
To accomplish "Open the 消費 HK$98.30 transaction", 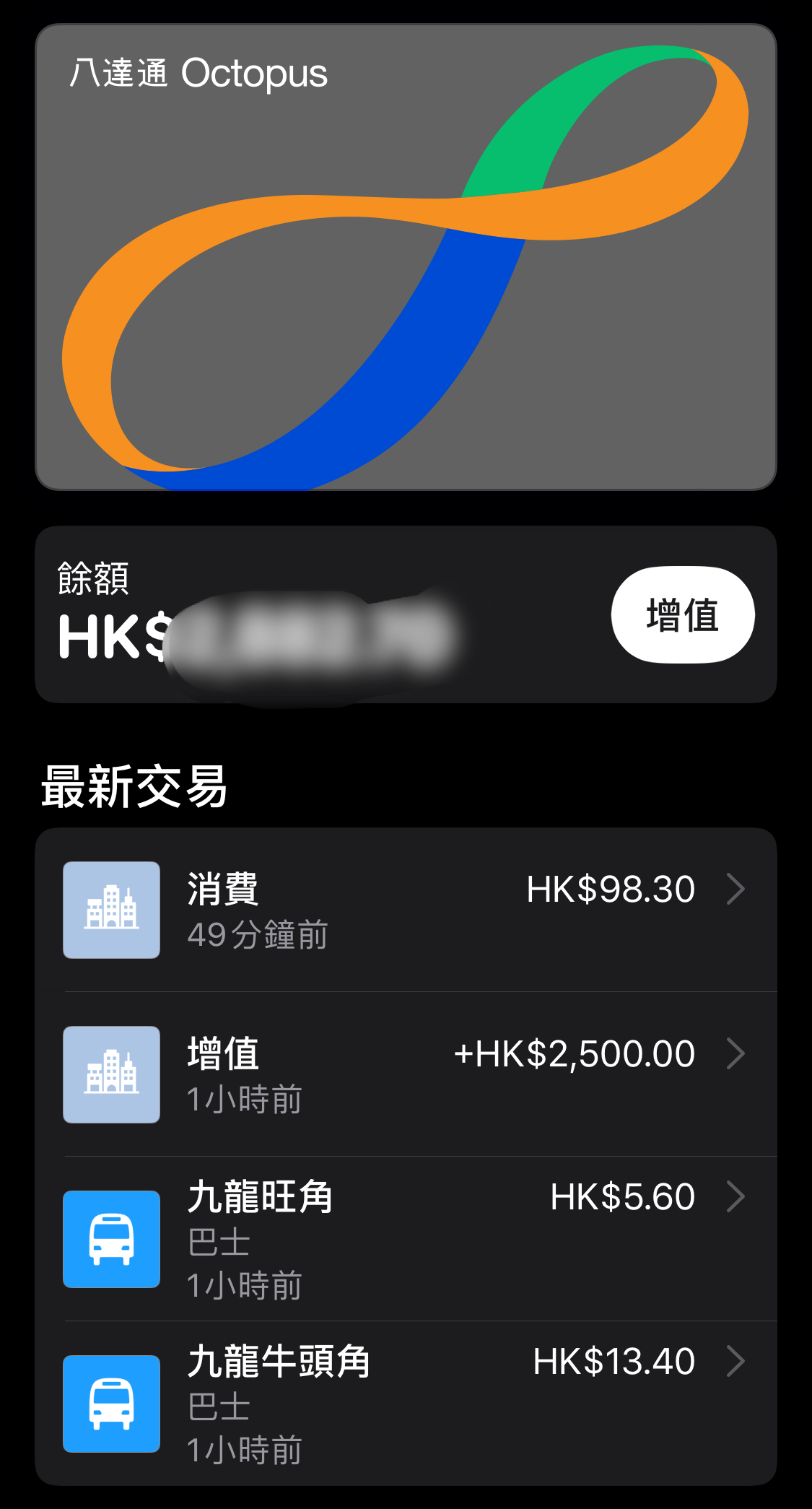I will (x=406, y=910).
